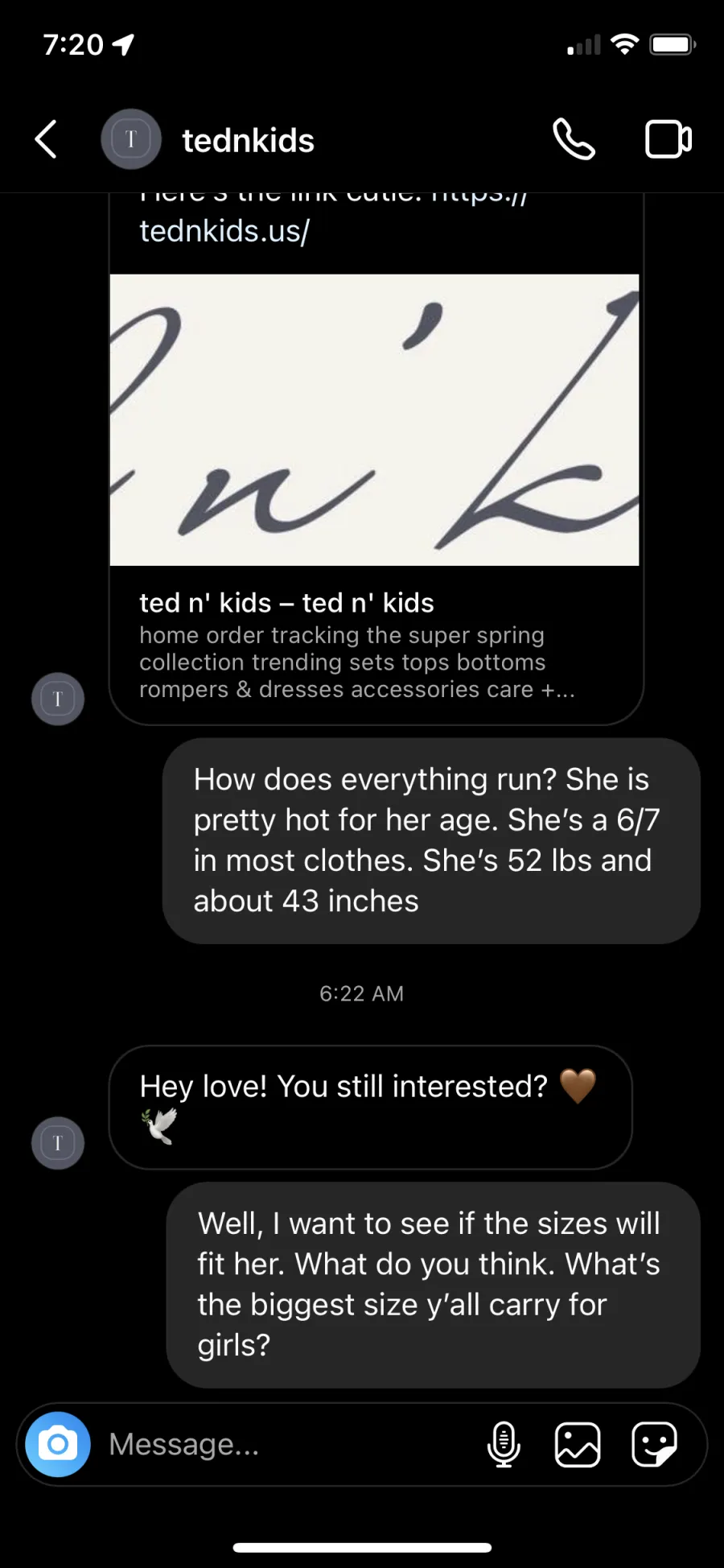Open the camera from message bar

[x=58, y=1444]
